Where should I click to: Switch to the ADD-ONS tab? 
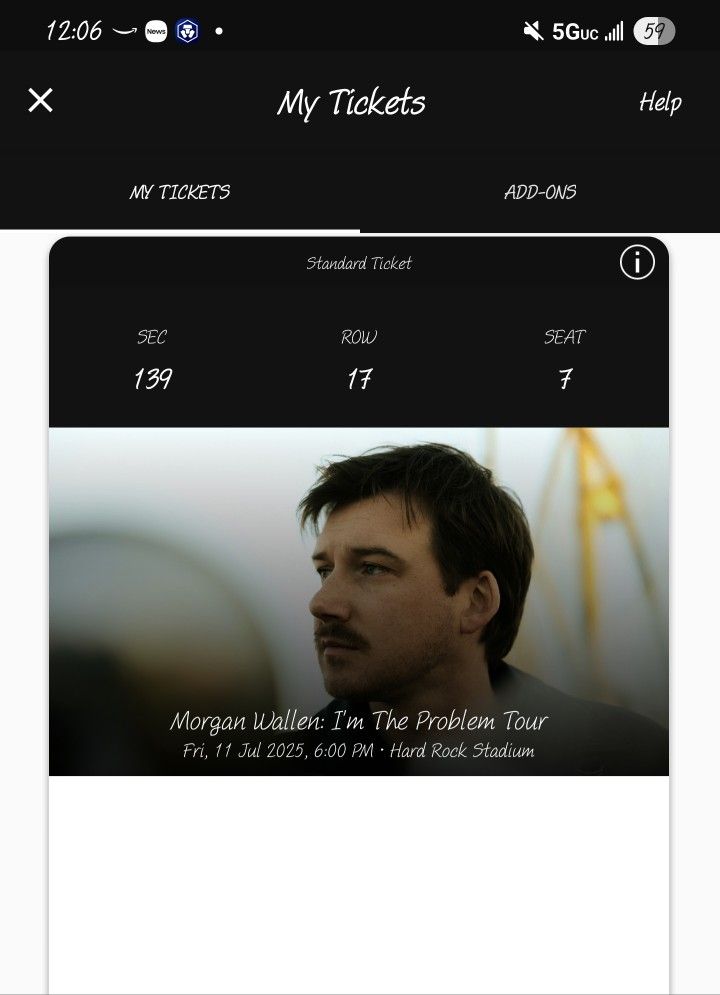540,192
